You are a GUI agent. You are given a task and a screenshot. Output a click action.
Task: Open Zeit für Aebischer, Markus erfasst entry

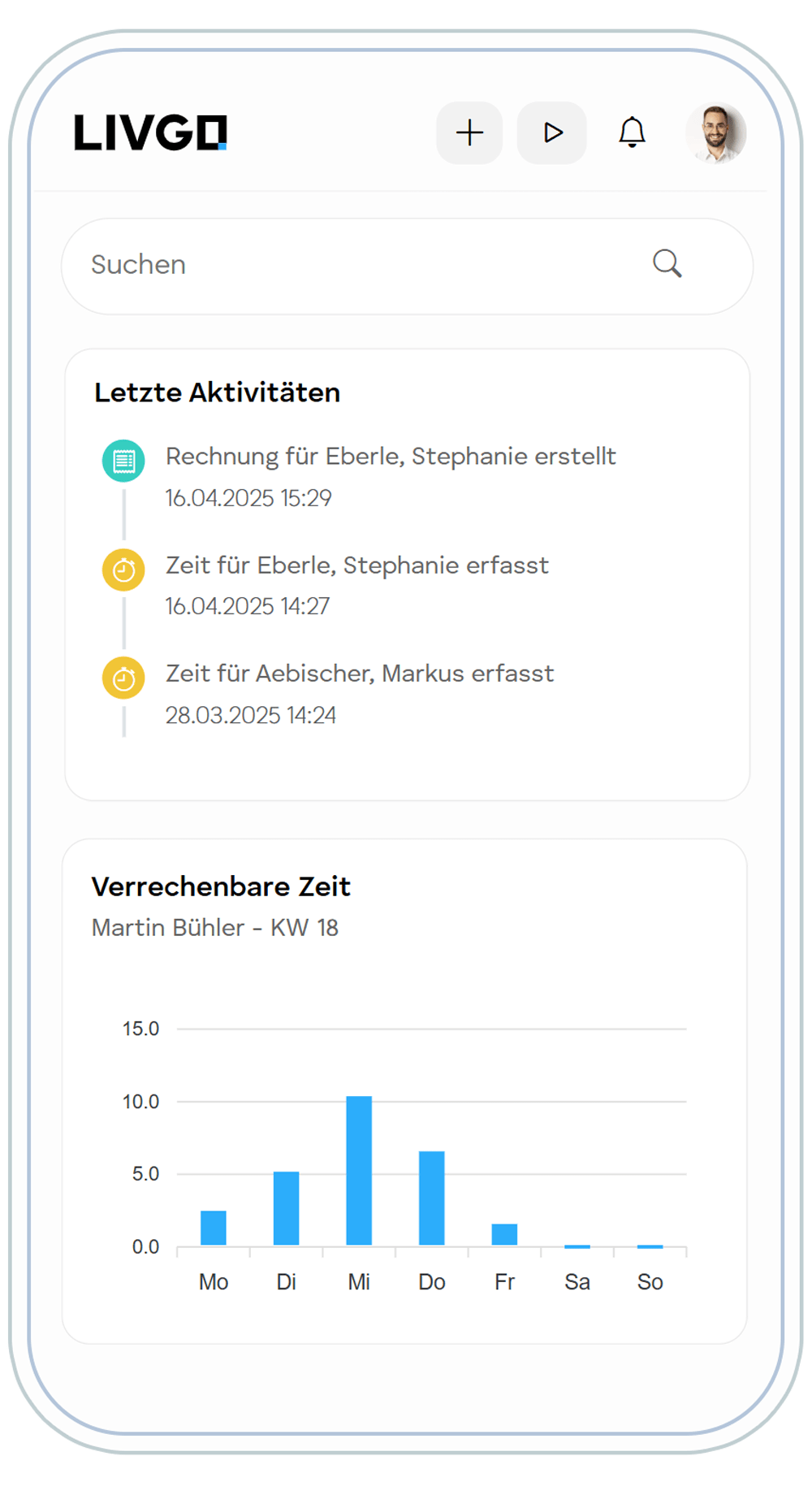360,674
